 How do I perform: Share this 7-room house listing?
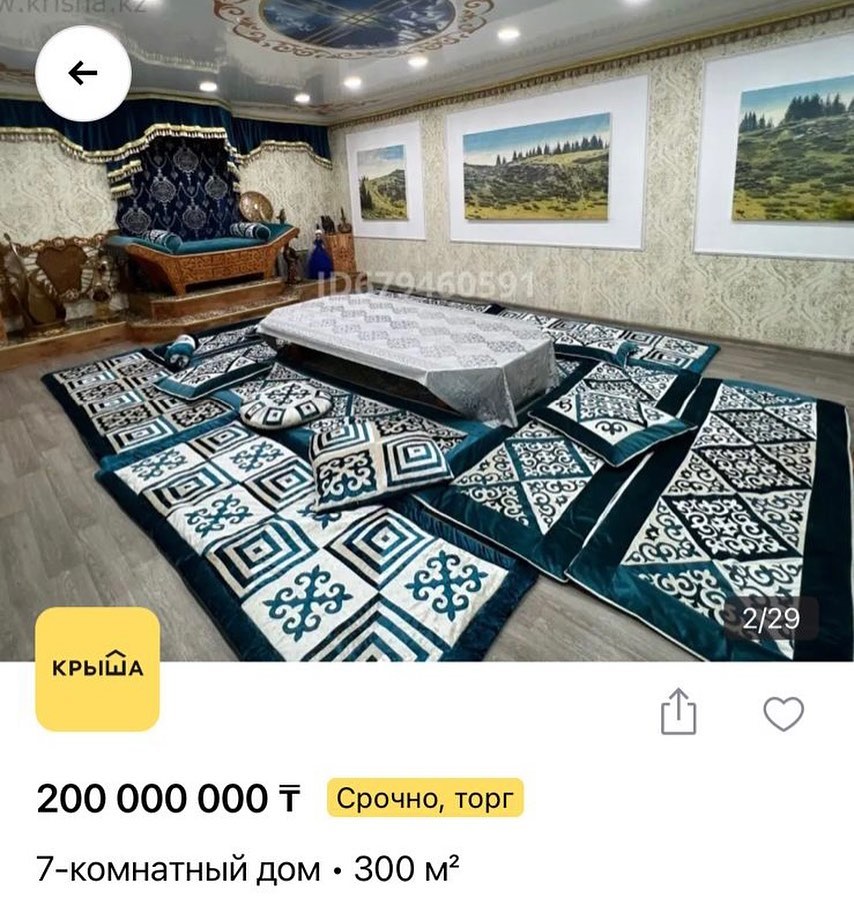[x=678, y=712]
